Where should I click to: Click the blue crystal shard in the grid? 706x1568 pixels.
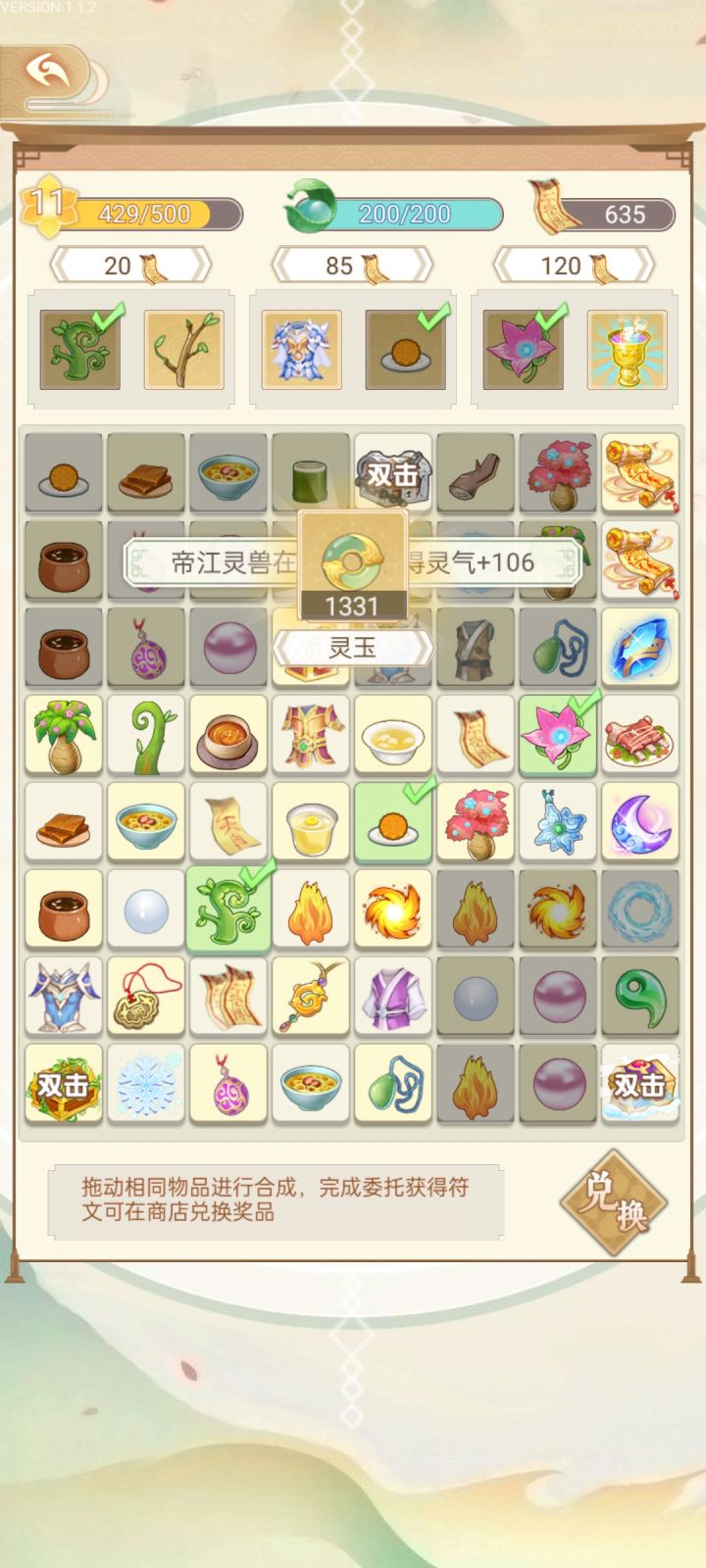pyautogui.click(x=640, y=648)
